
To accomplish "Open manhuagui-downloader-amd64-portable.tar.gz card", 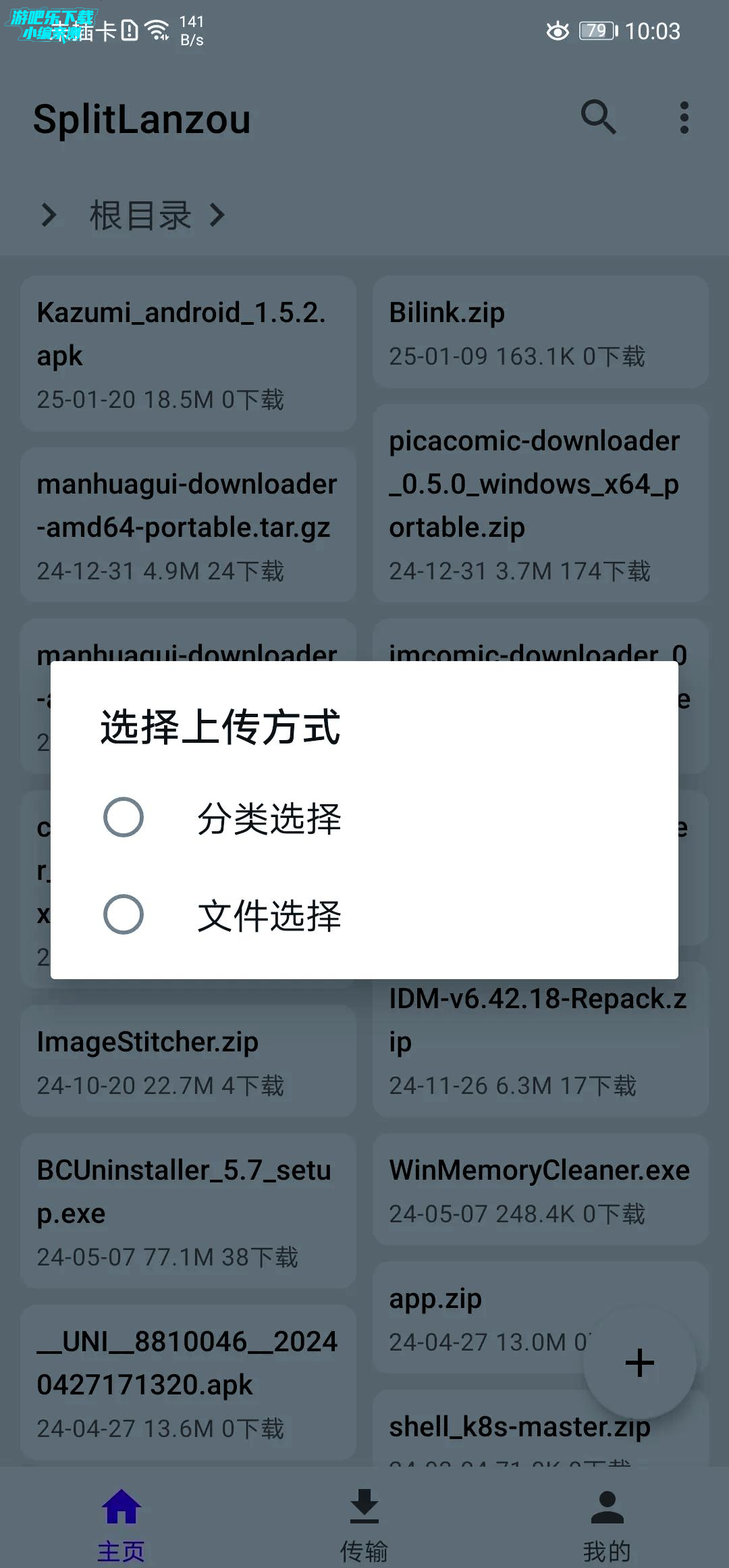I will coord(188,525).
